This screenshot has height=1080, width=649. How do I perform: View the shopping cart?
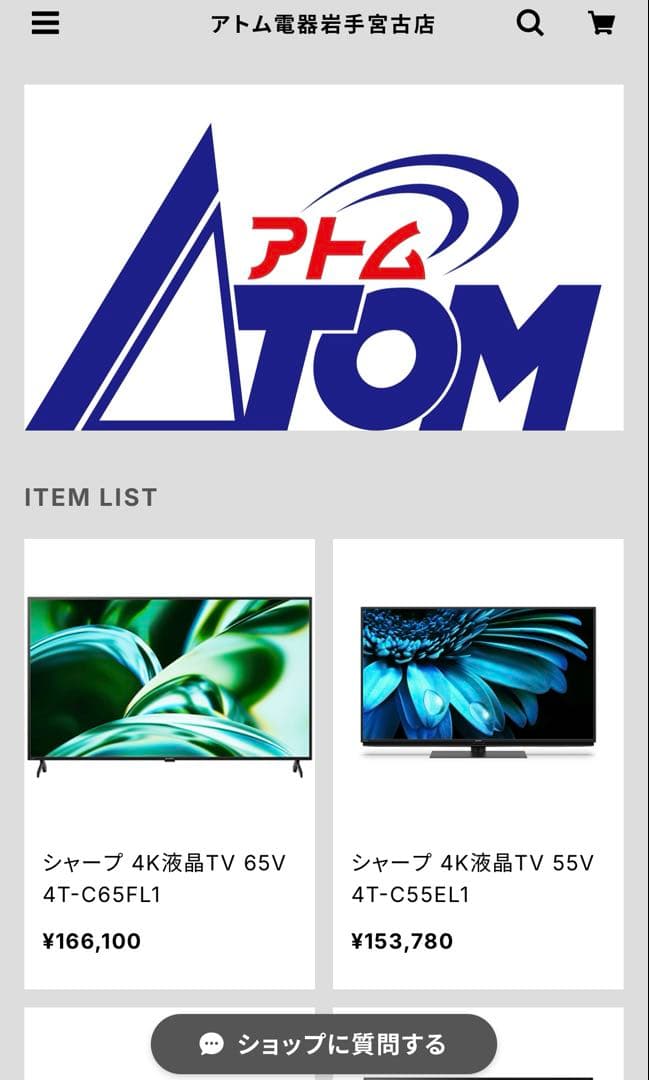click(601, 23)
